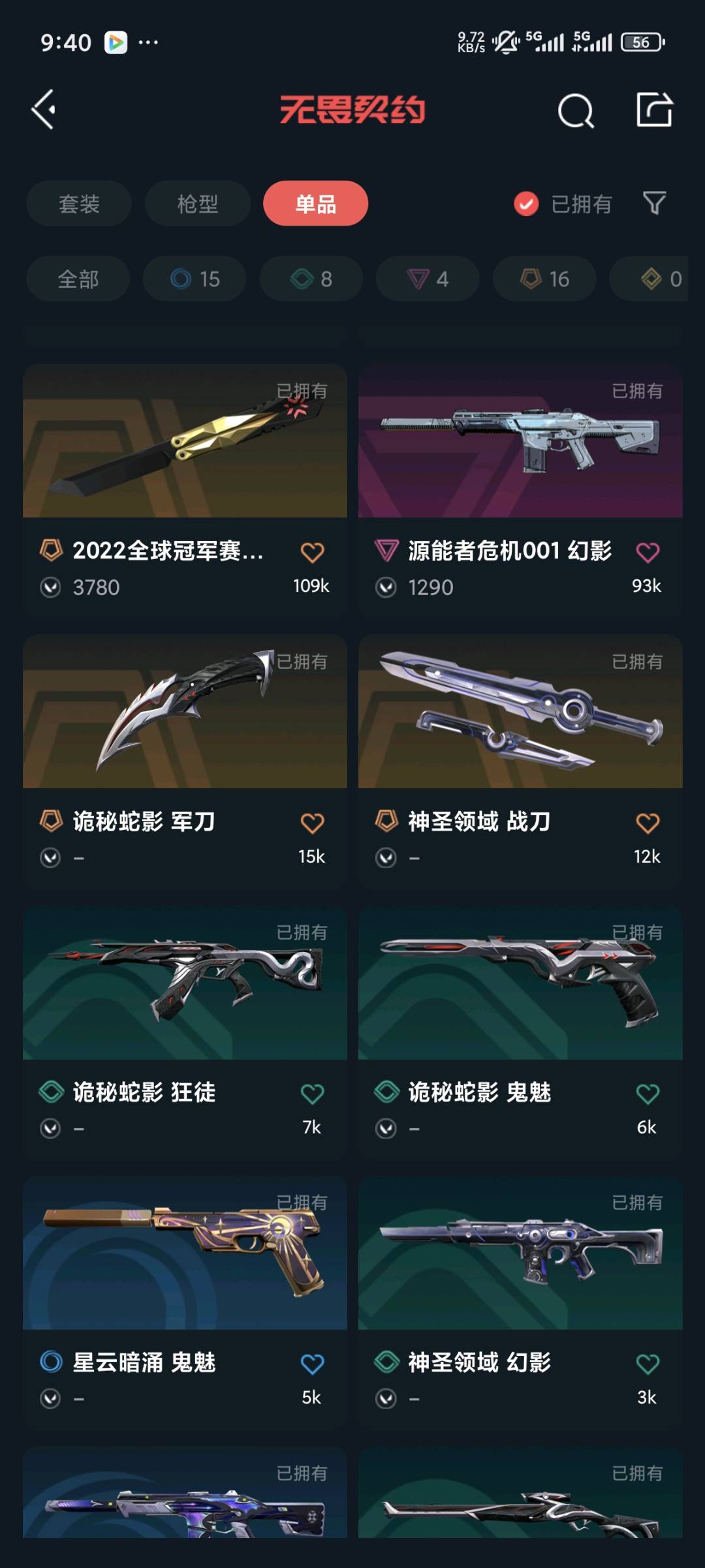Like the 诡秘蛇影 狂徒 skin
The width and height of the screenshot is (705, 1568).
pyautogui.click(x=312, y=1094)
